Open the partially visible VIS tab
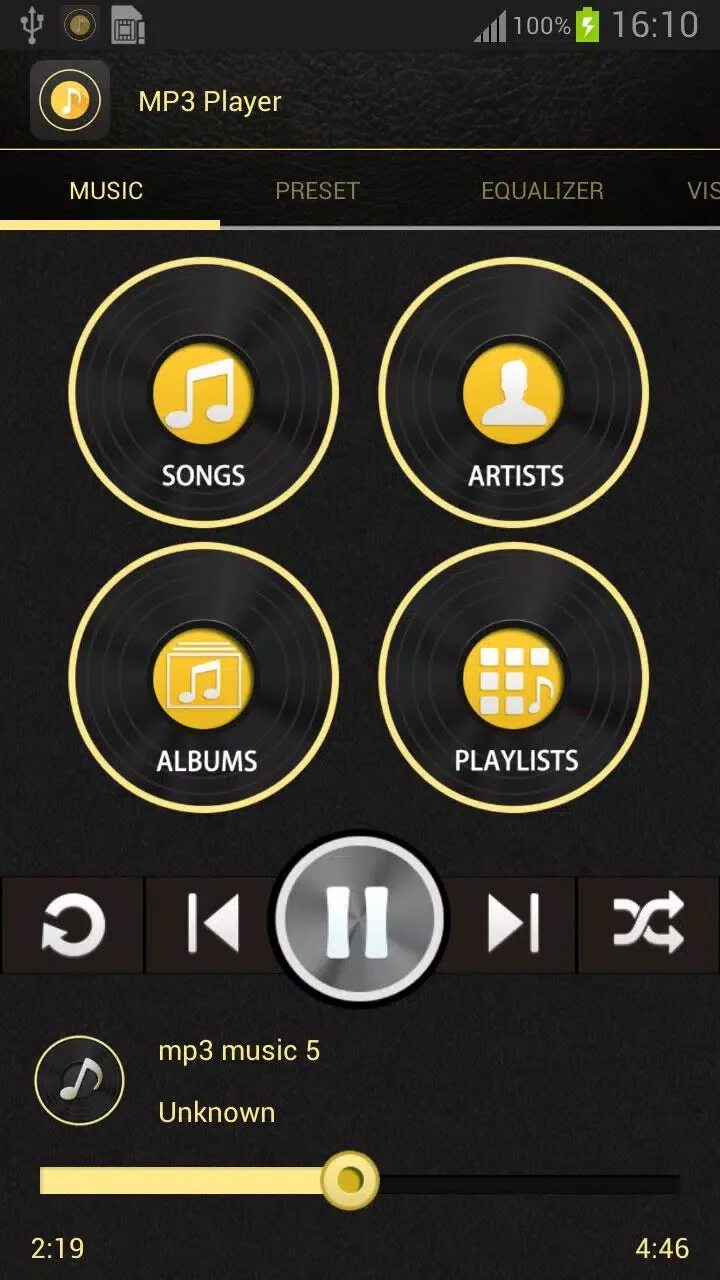 point(702,190)
